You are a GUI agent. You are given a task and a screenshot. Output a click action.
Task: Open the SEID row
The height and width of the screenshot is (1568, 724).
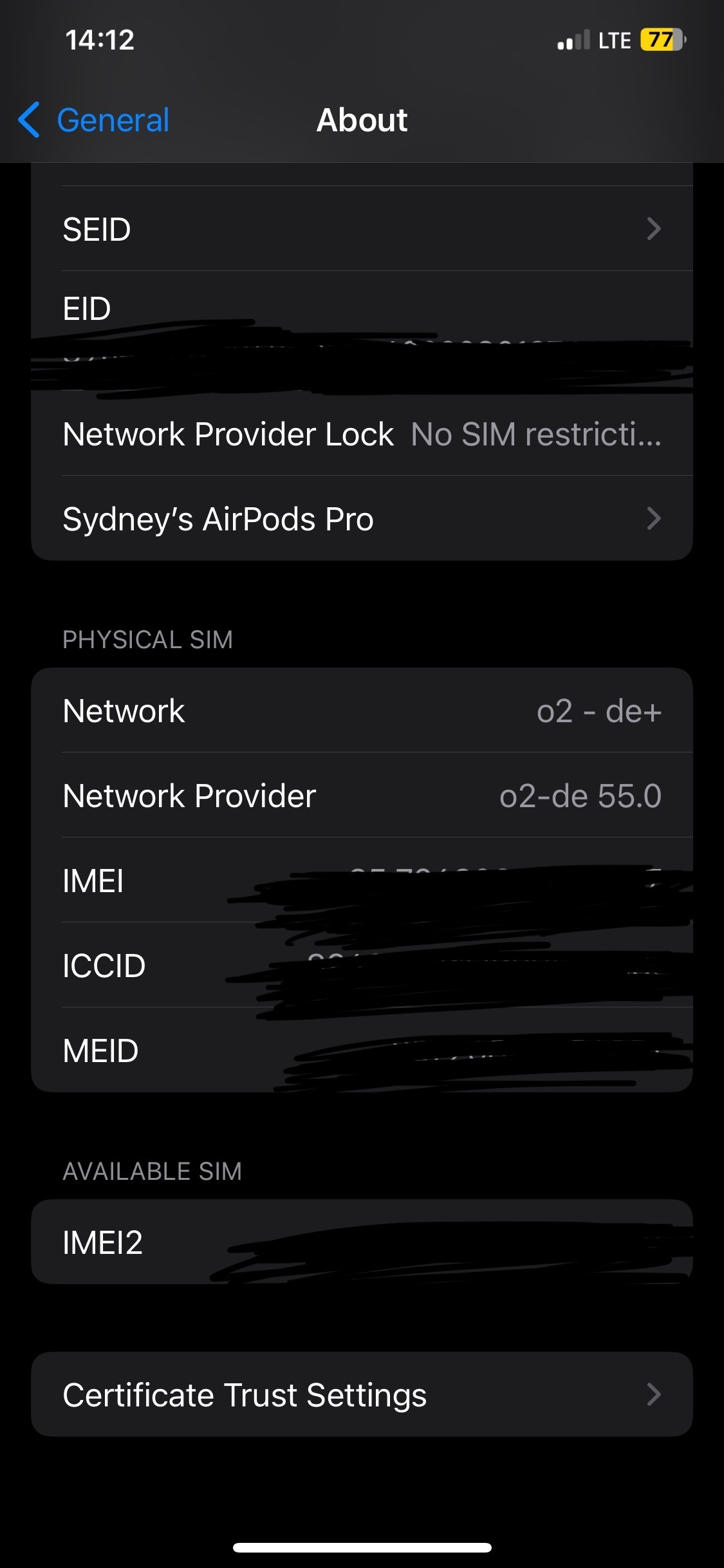(362, 229)
